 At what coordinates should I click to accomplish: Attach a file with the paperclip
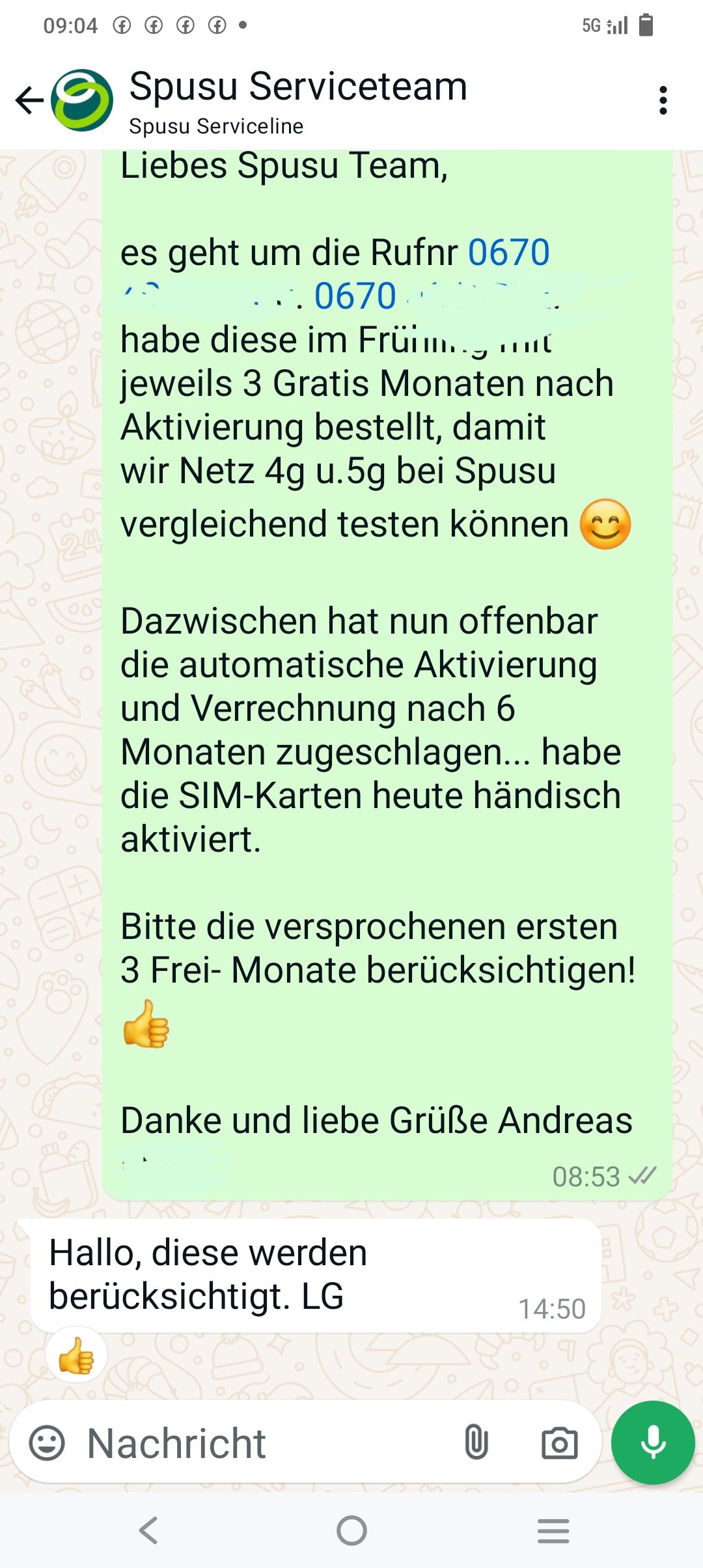tap(476, 1443)
